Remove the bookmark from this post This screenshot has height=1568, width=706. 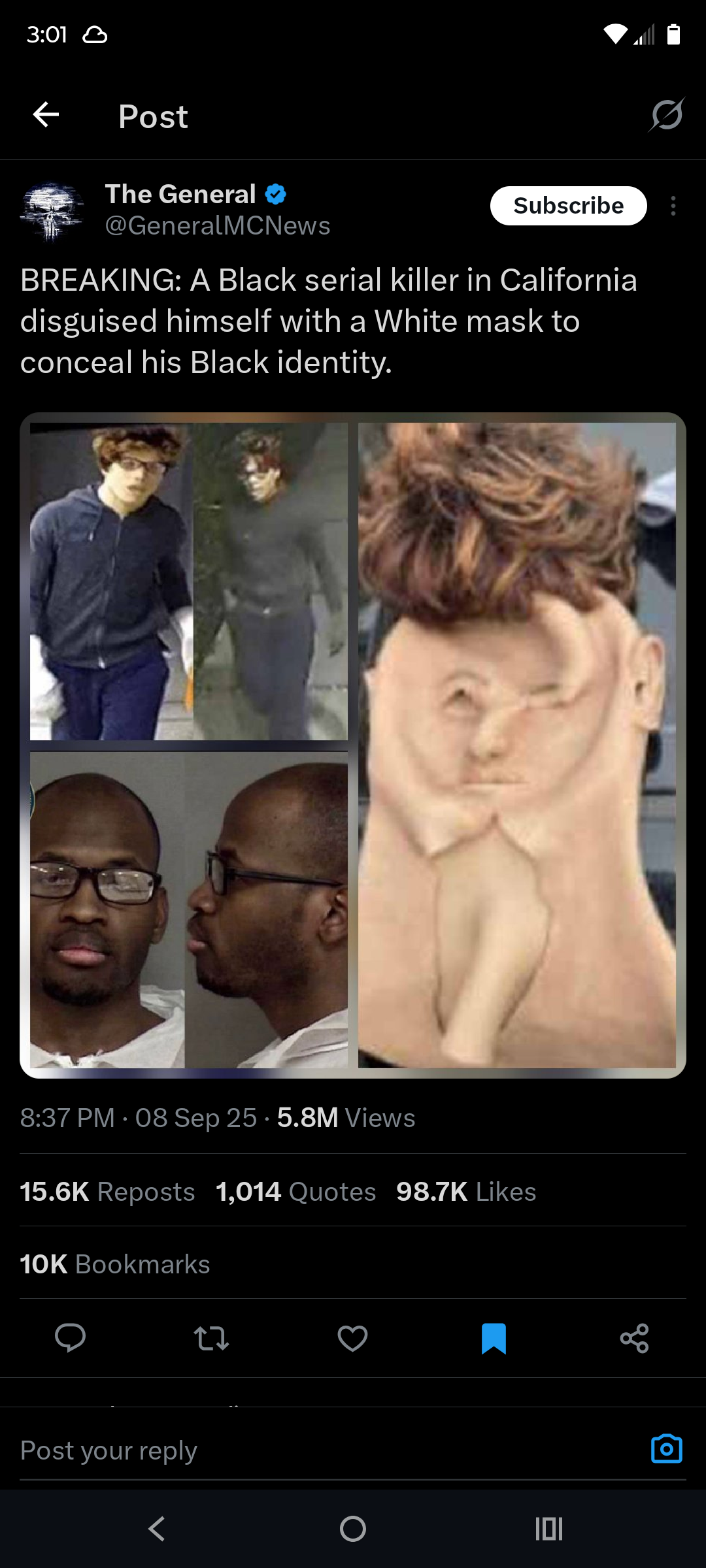tap(494, 1338)
